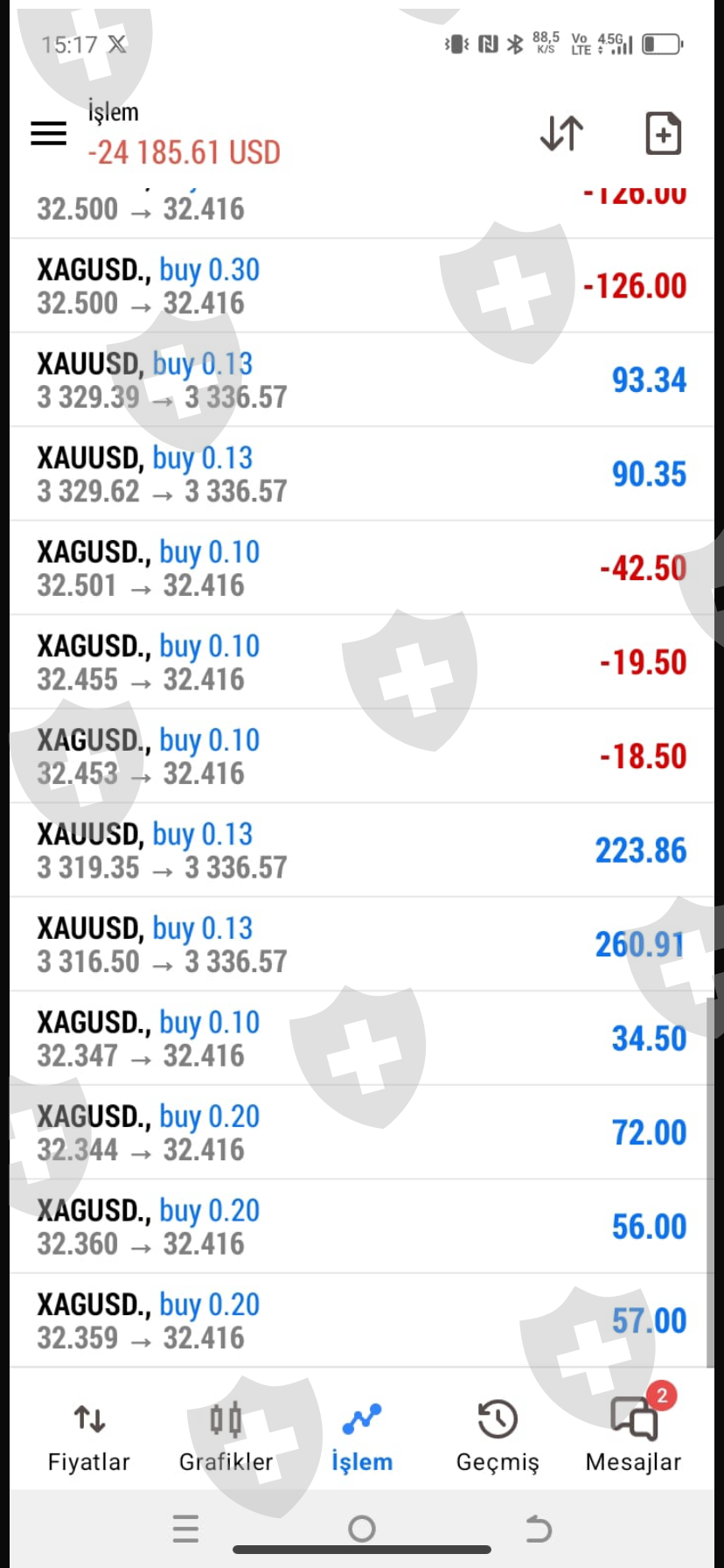Expand the XAUUSD position opened at 3 329.39
724x1568 pixels.
[362, 380]
